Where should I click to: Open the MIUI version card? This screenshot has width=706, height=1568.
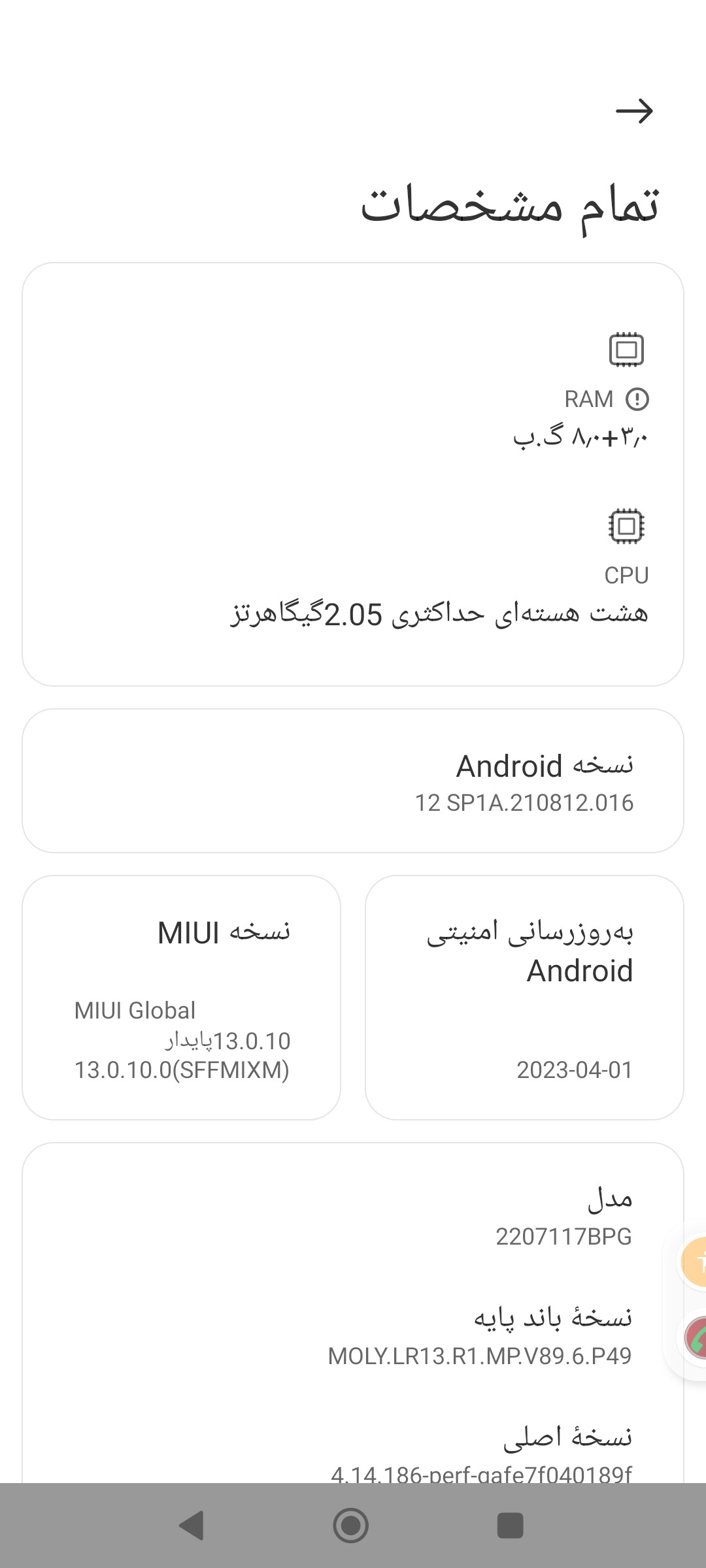pos(182,998)
